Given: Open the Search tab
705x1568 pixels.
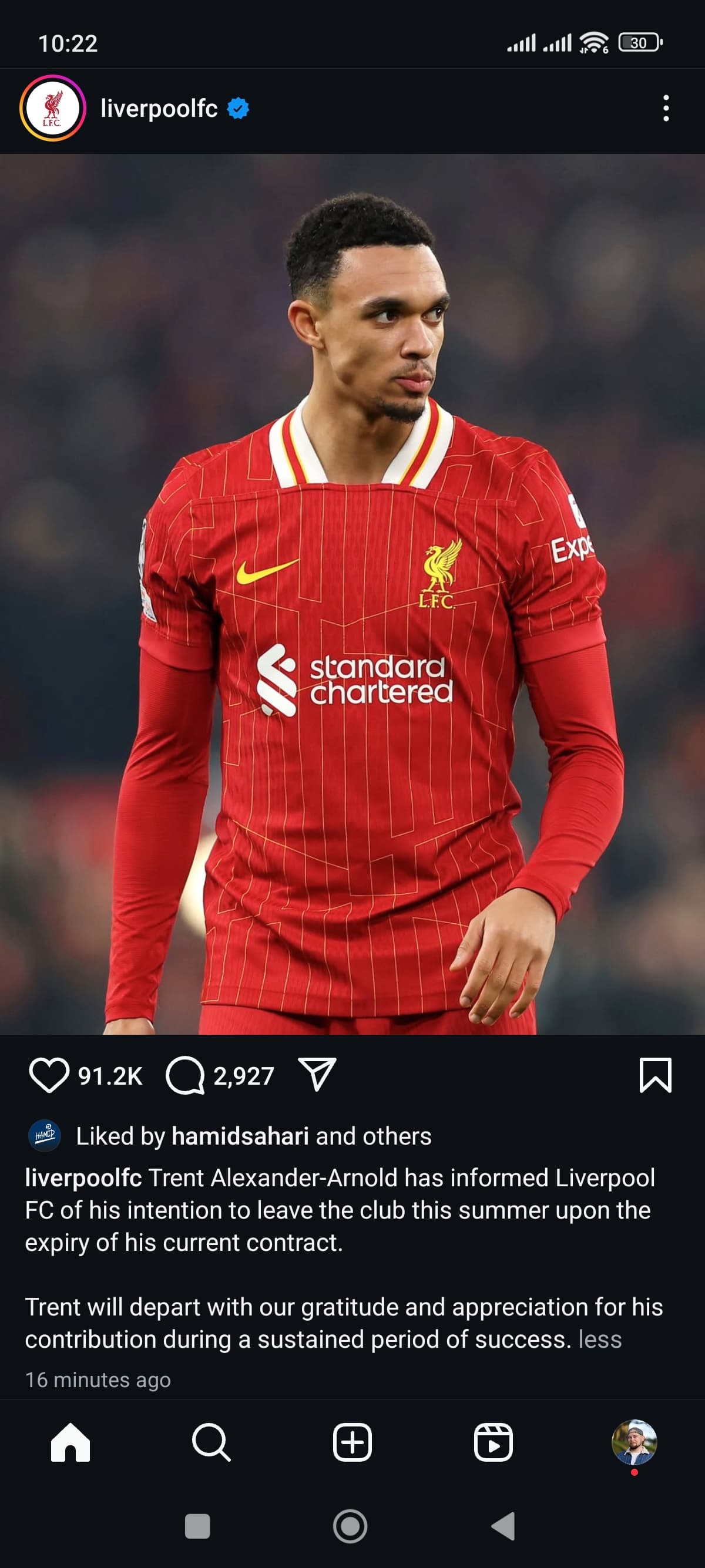Looking at the screenshot, I should click(x=211, y=1442).
